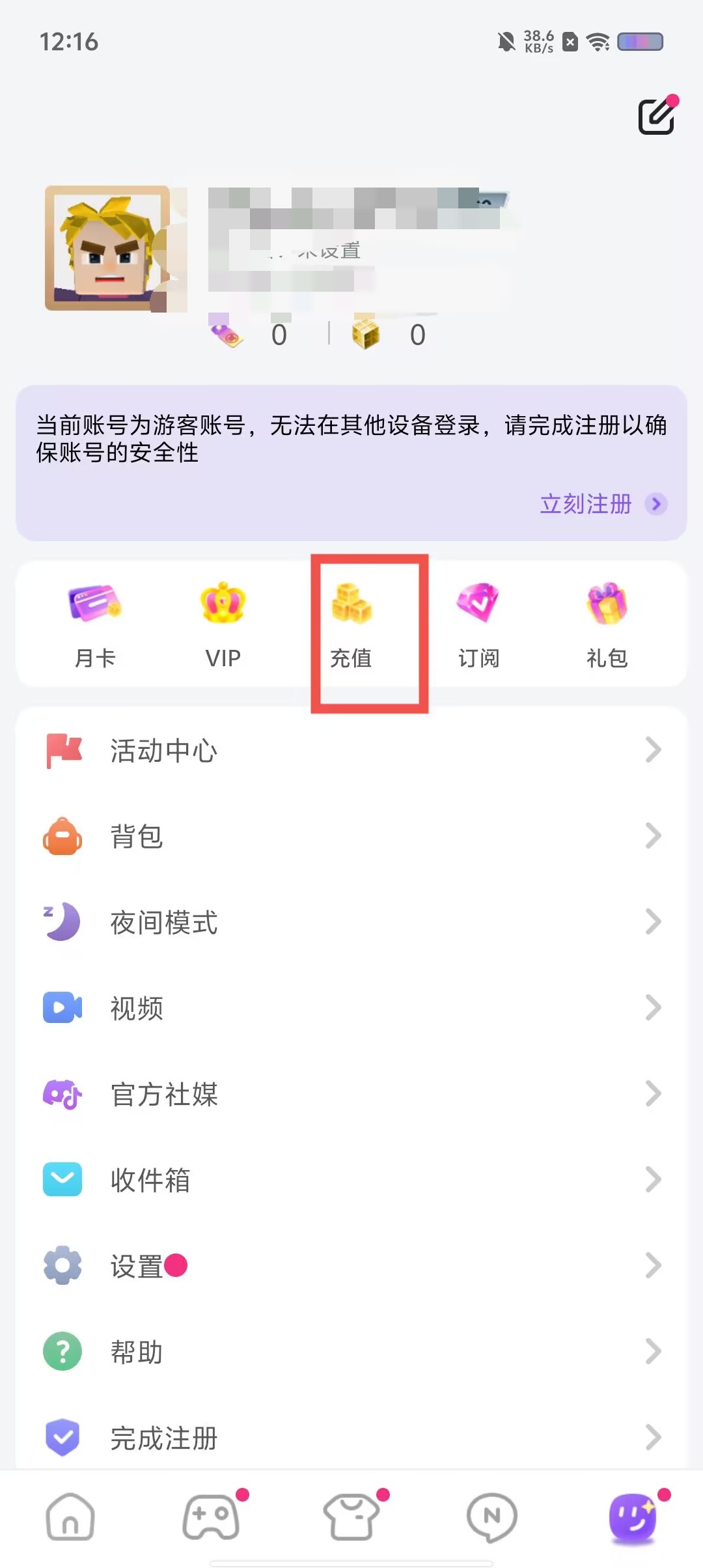Switch to the games controller tab
Image resolution: width=703 pixels, height=1568 pixels.
(212, 1517)
